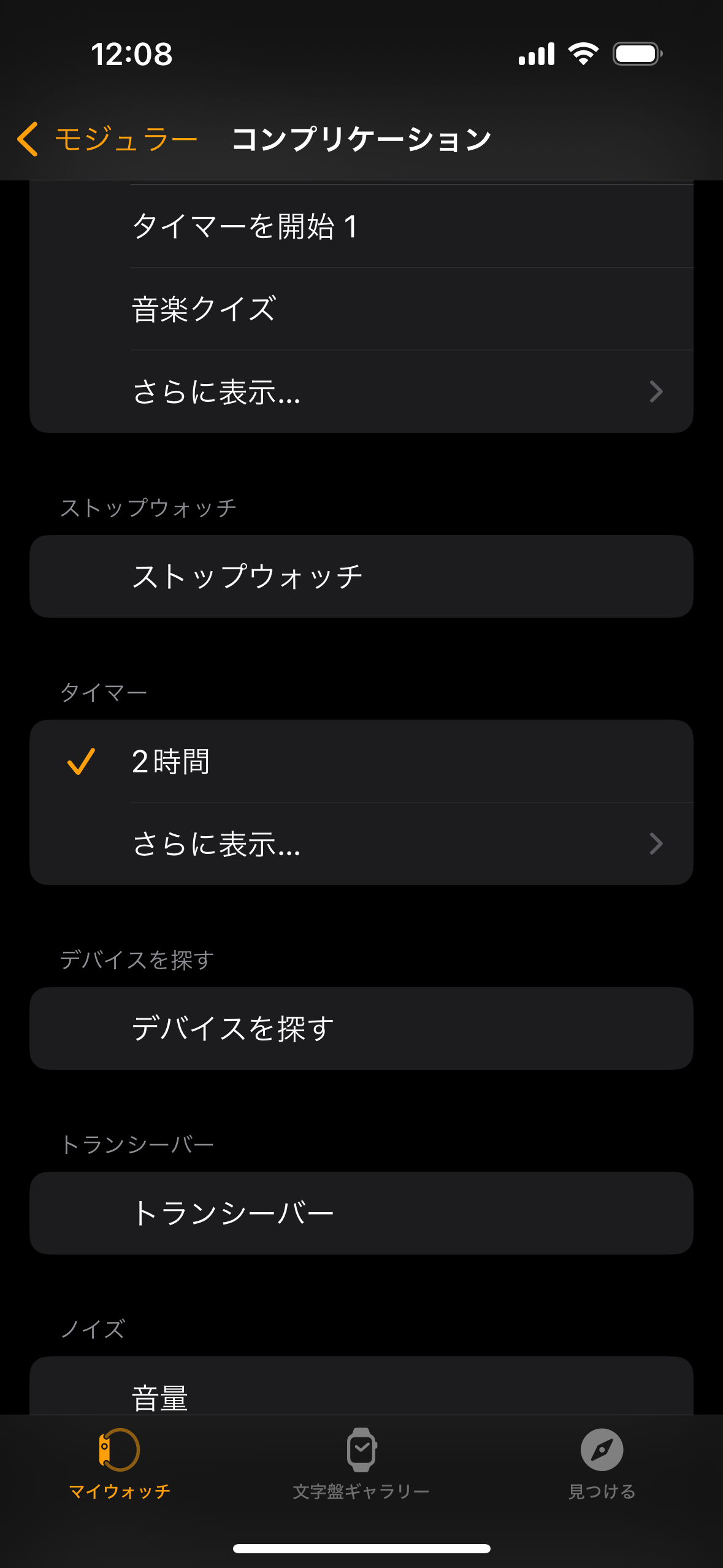
Task: Pick the 2時間 timer option
Action: coord(362,761)
